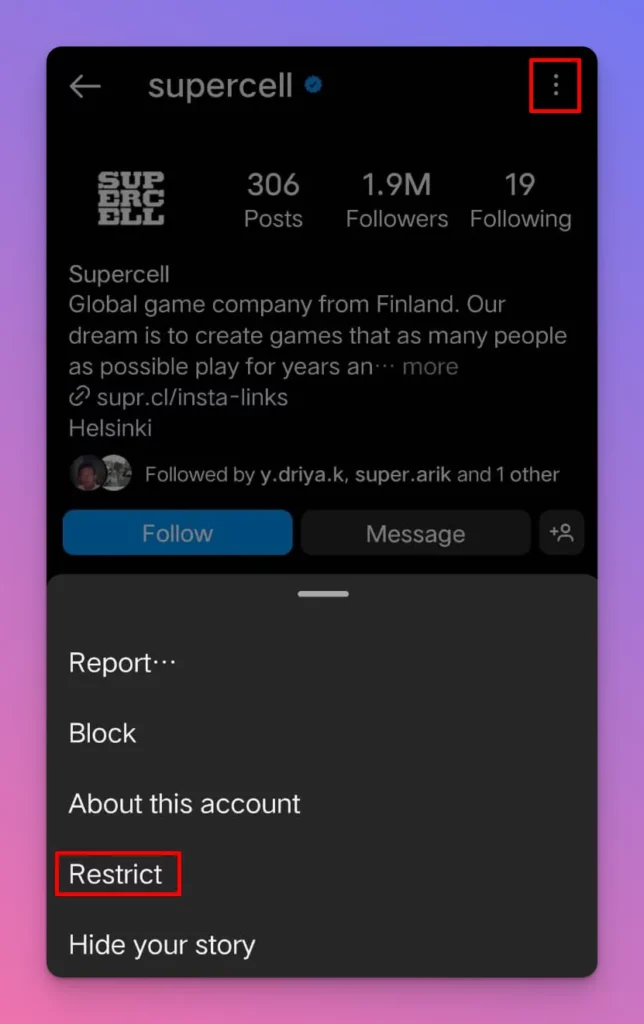Viewport: 644px width, 1024px height.
Task: Tap Restrict in the menu
Action: coord(116,874)
